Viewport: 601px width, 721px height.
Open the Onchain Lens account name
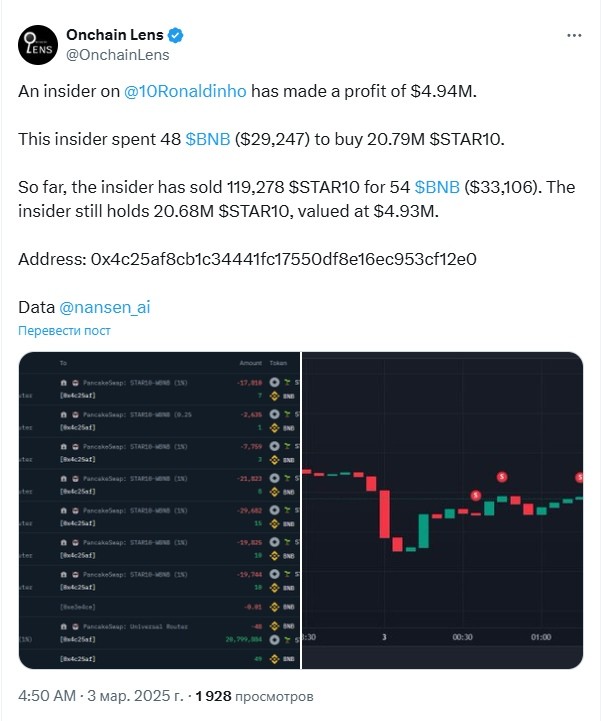pos(113,35)
